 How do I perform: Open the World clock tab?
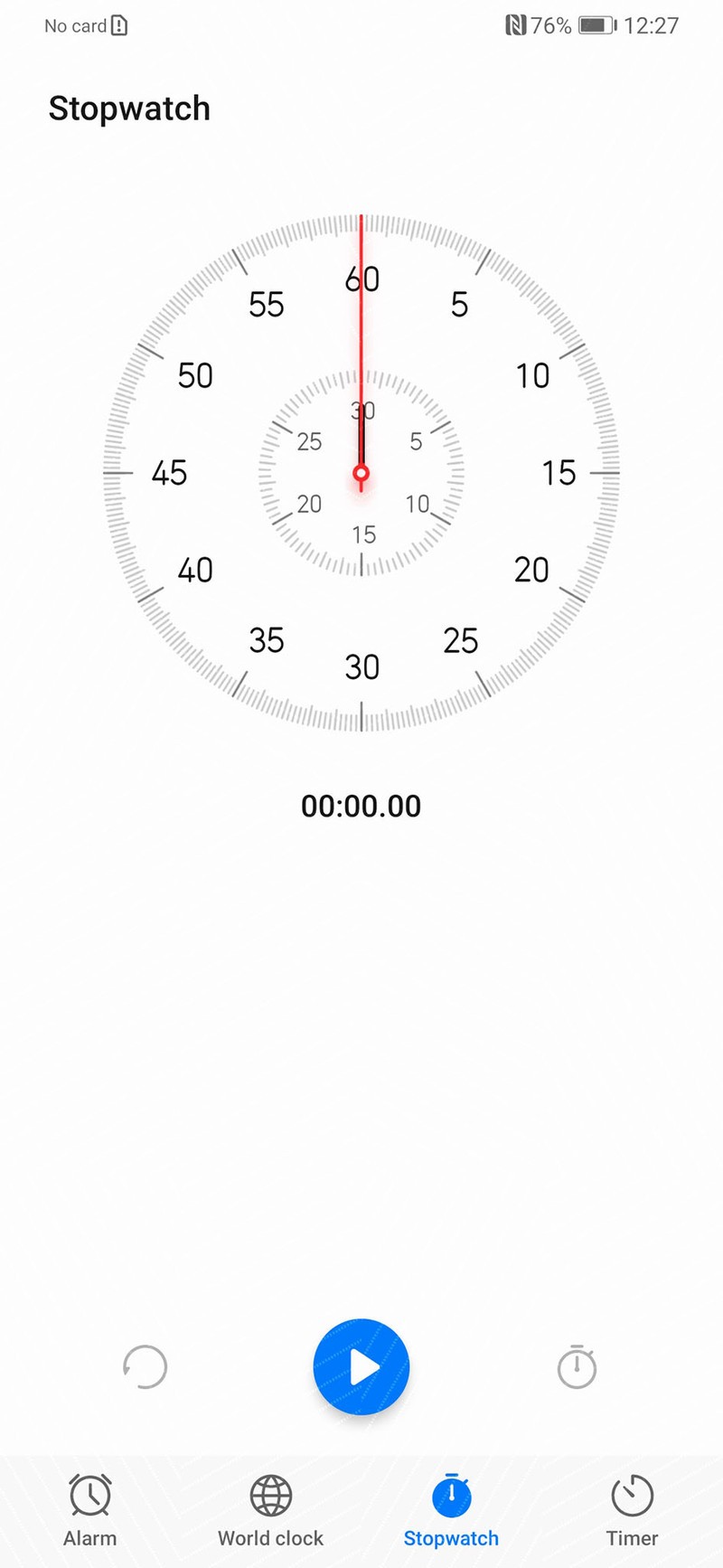click(x=270, y=1510)
